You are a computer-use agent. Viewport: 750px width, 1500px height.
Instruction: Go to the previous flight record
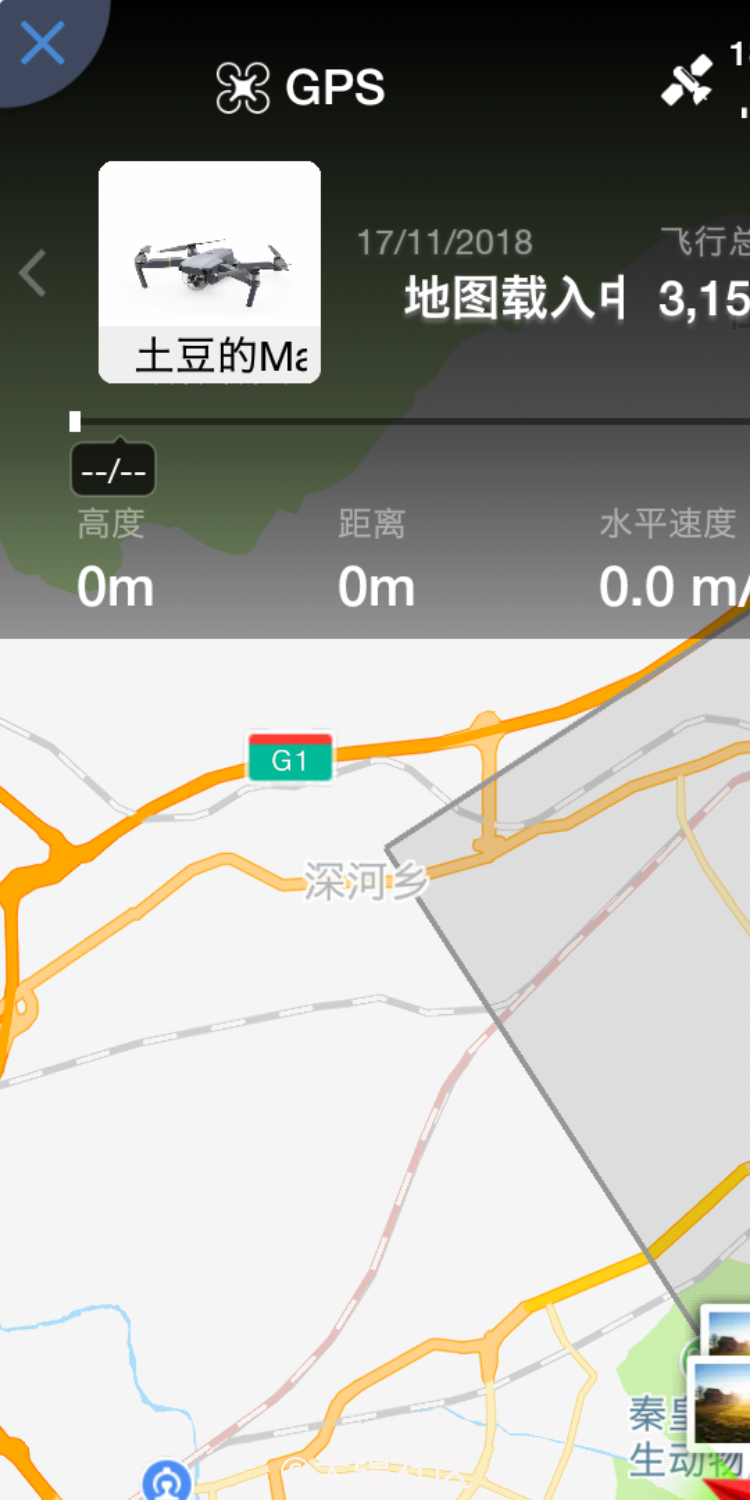click(x=34, y=273)
